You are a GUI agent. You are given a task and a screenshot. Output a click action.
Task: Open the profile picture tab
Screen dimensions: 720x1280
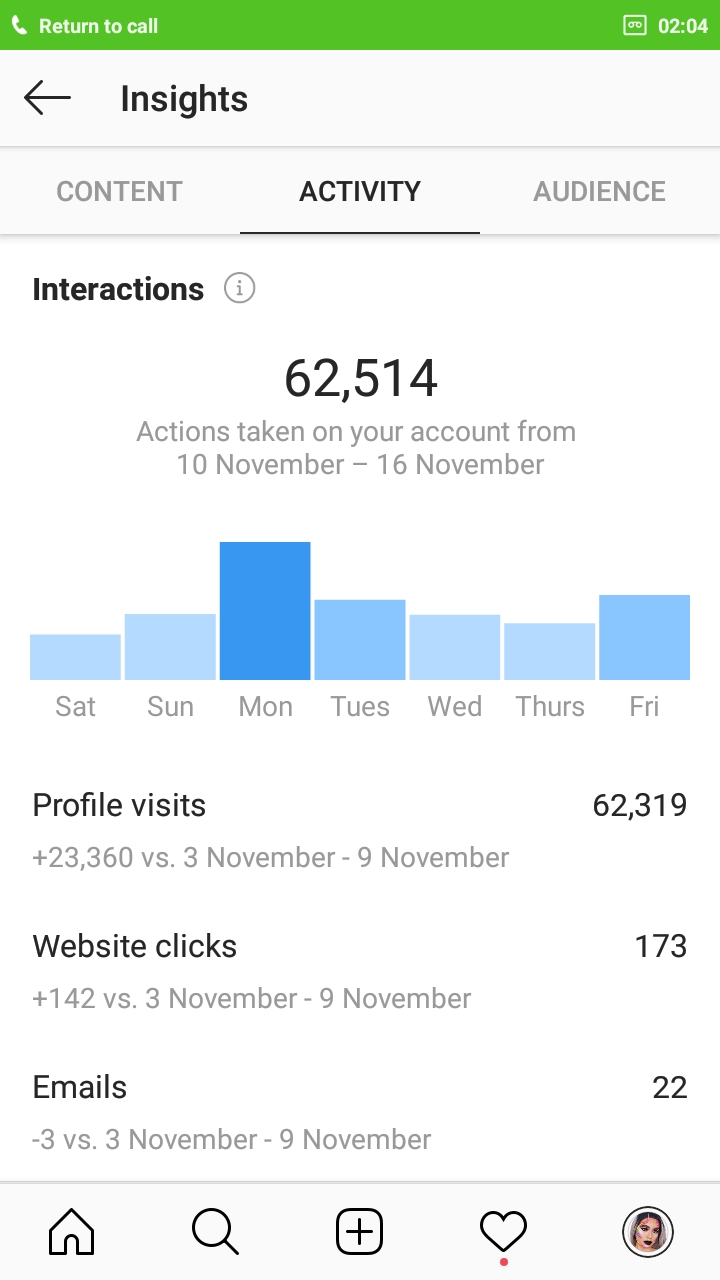648,1231
